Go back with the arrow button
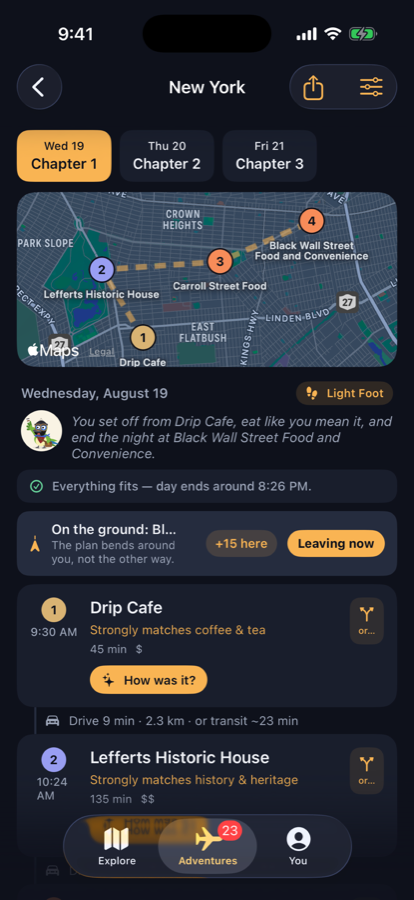Screen dimensions: 414x900 [x=39, y=87]
